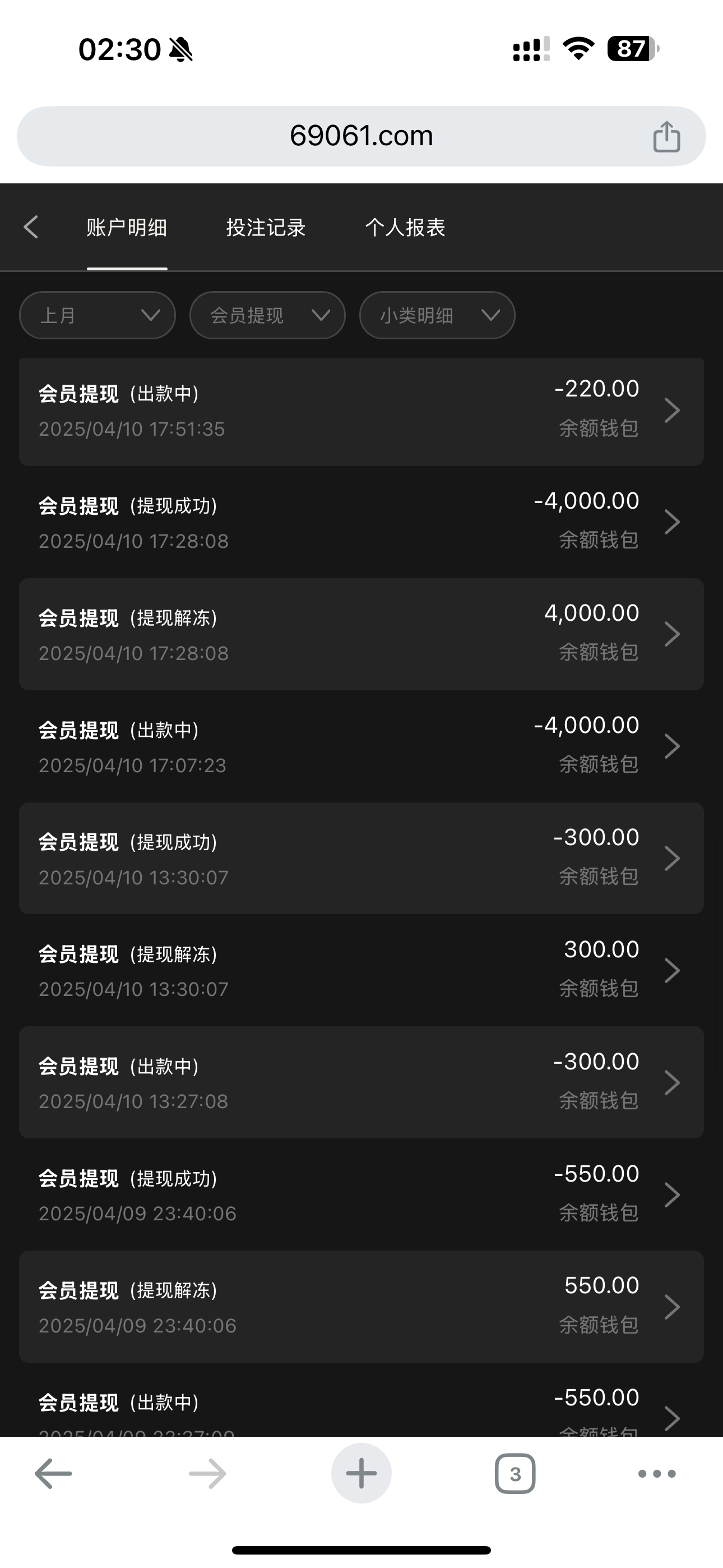
Task: Open the -220.00 出款中 withdrawal record
Action: 361,411
